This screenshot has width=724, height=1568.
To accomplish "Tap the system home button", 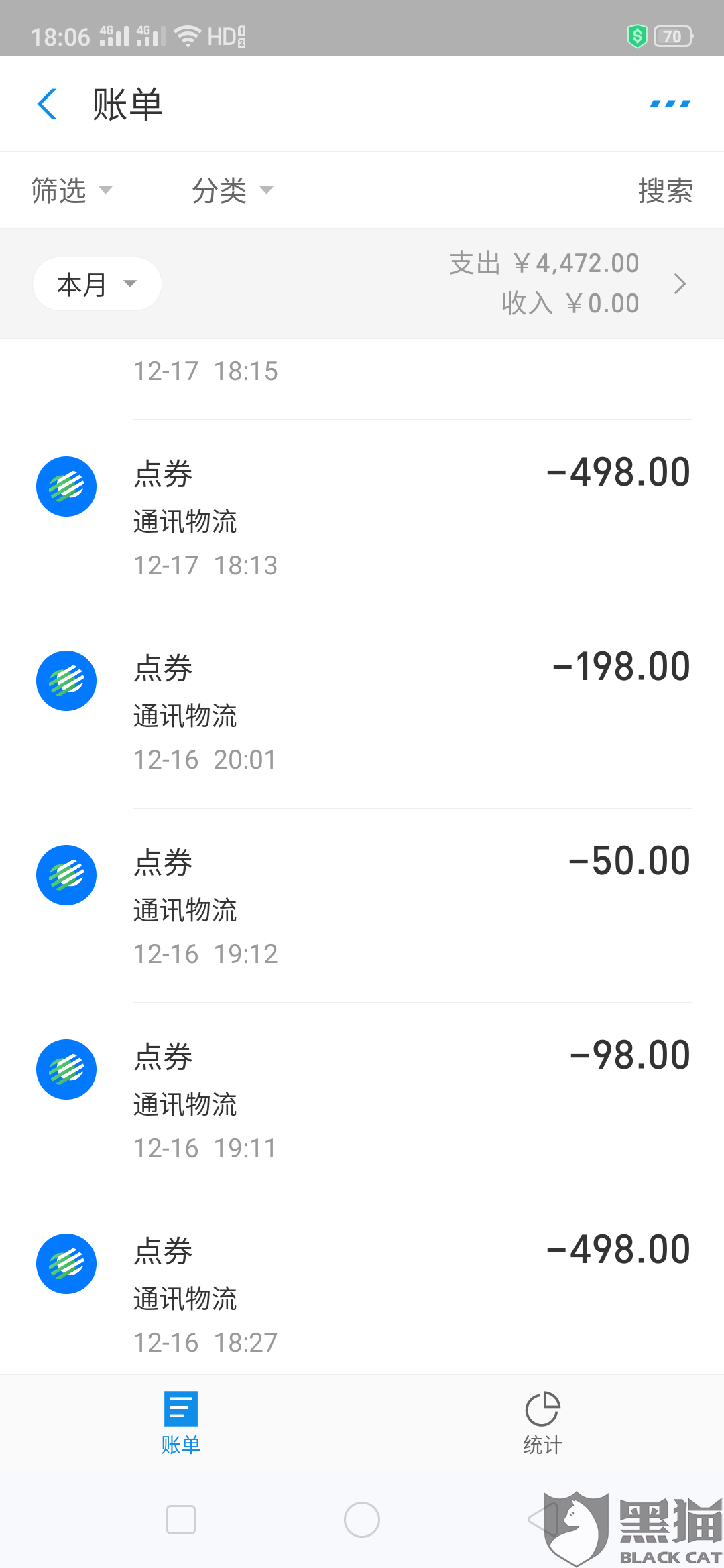I will tap(362, 1520).
